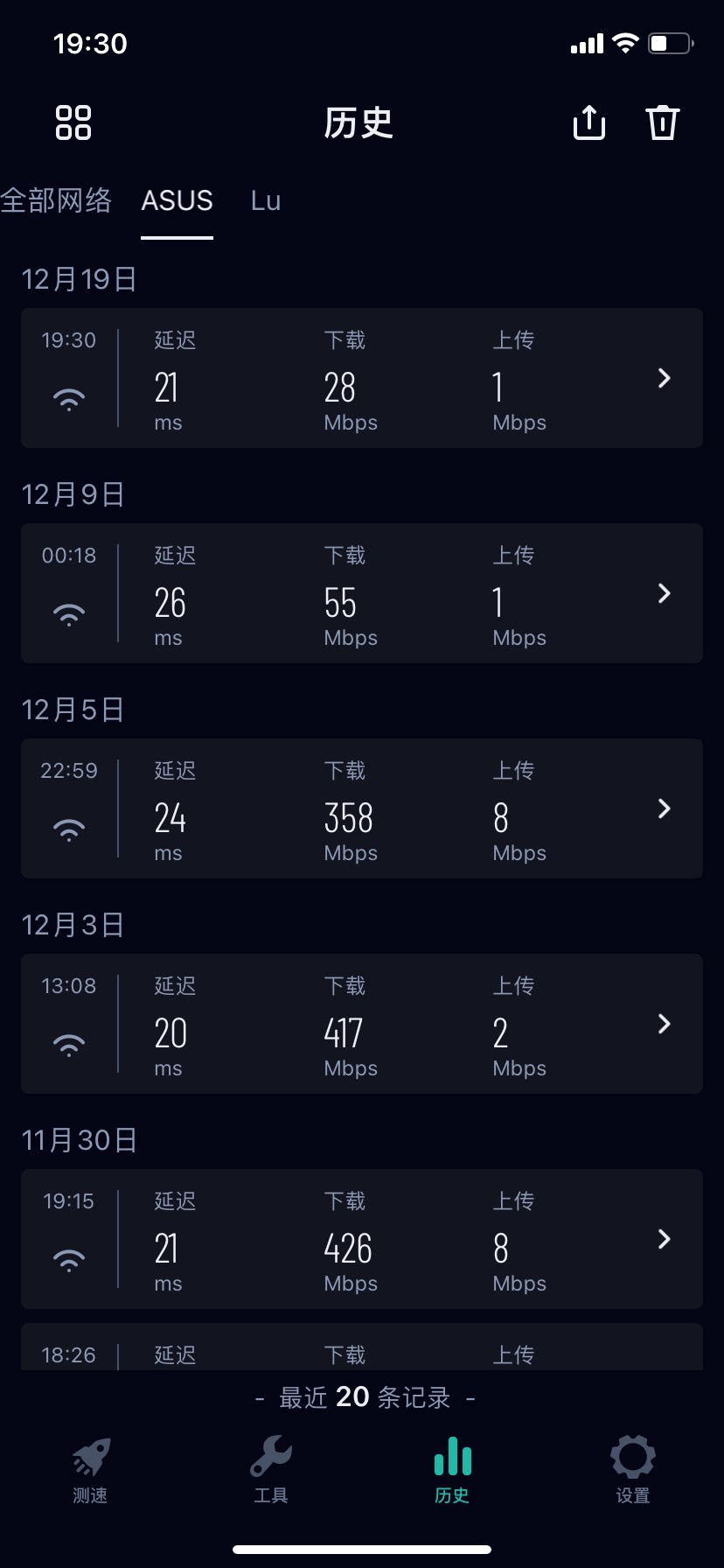
Task: View the 12月3日 13:08 result details
Action: (362, 1024)
